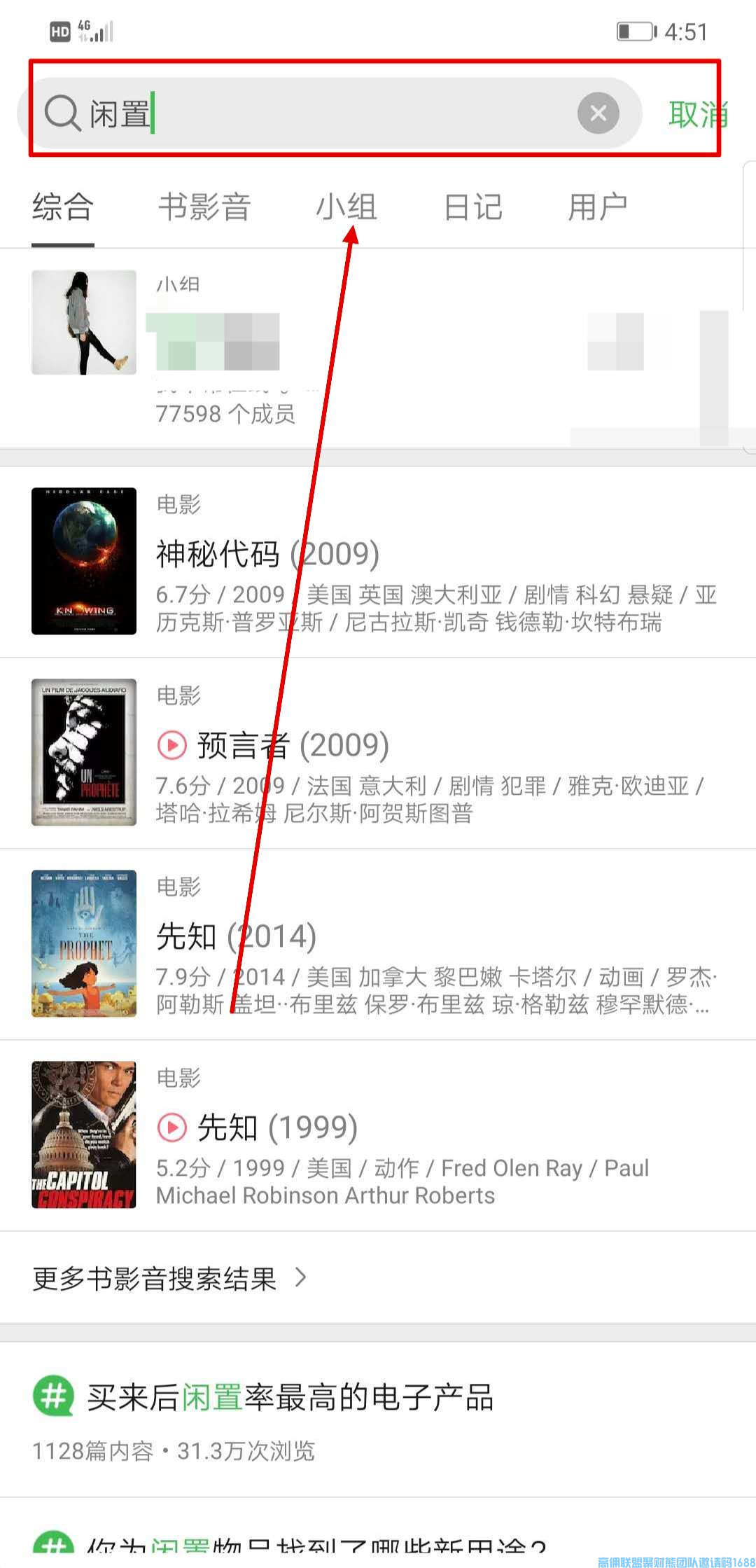
Task: Switch to the 综合 tab
Action: point(62,207)
